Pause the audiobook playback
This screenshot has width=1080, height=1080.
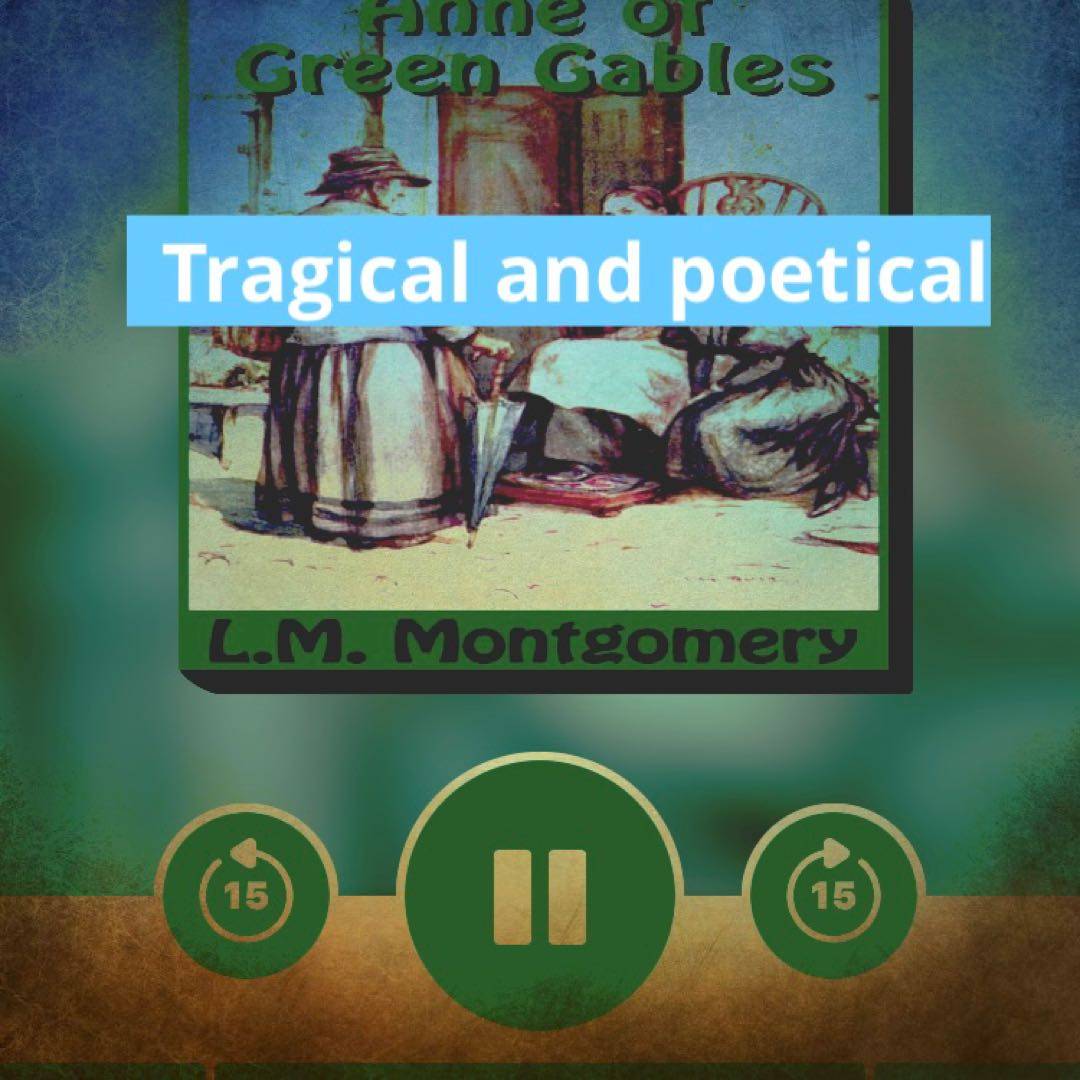point(540,895)
